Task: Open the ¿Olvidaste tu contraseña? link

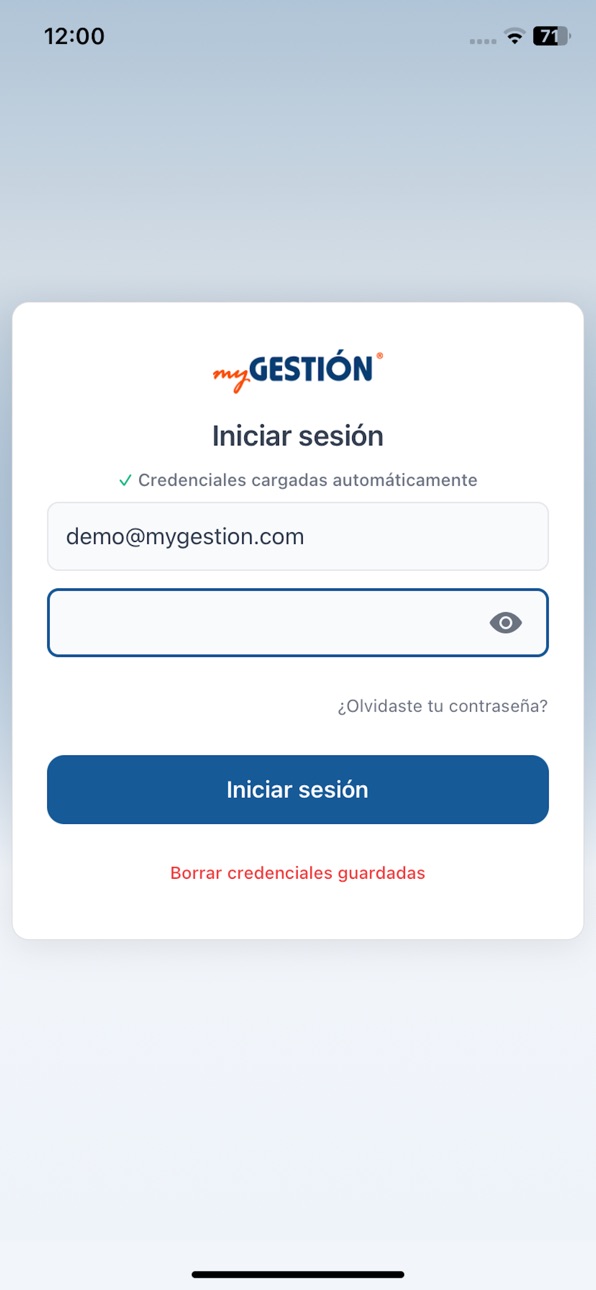Action: [x=442, y=706]
